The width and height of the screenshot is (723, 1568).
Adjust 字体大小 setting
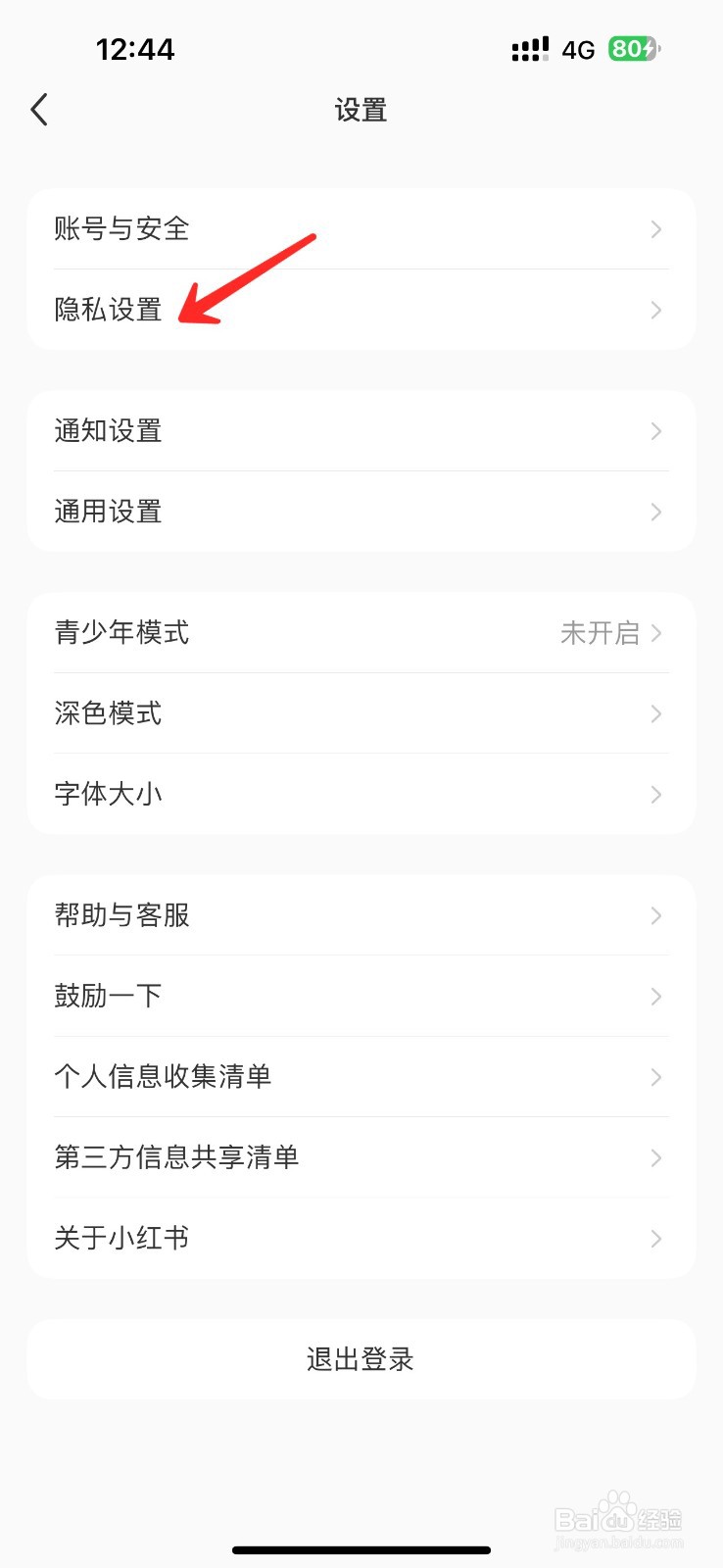(x=361, y=794)
